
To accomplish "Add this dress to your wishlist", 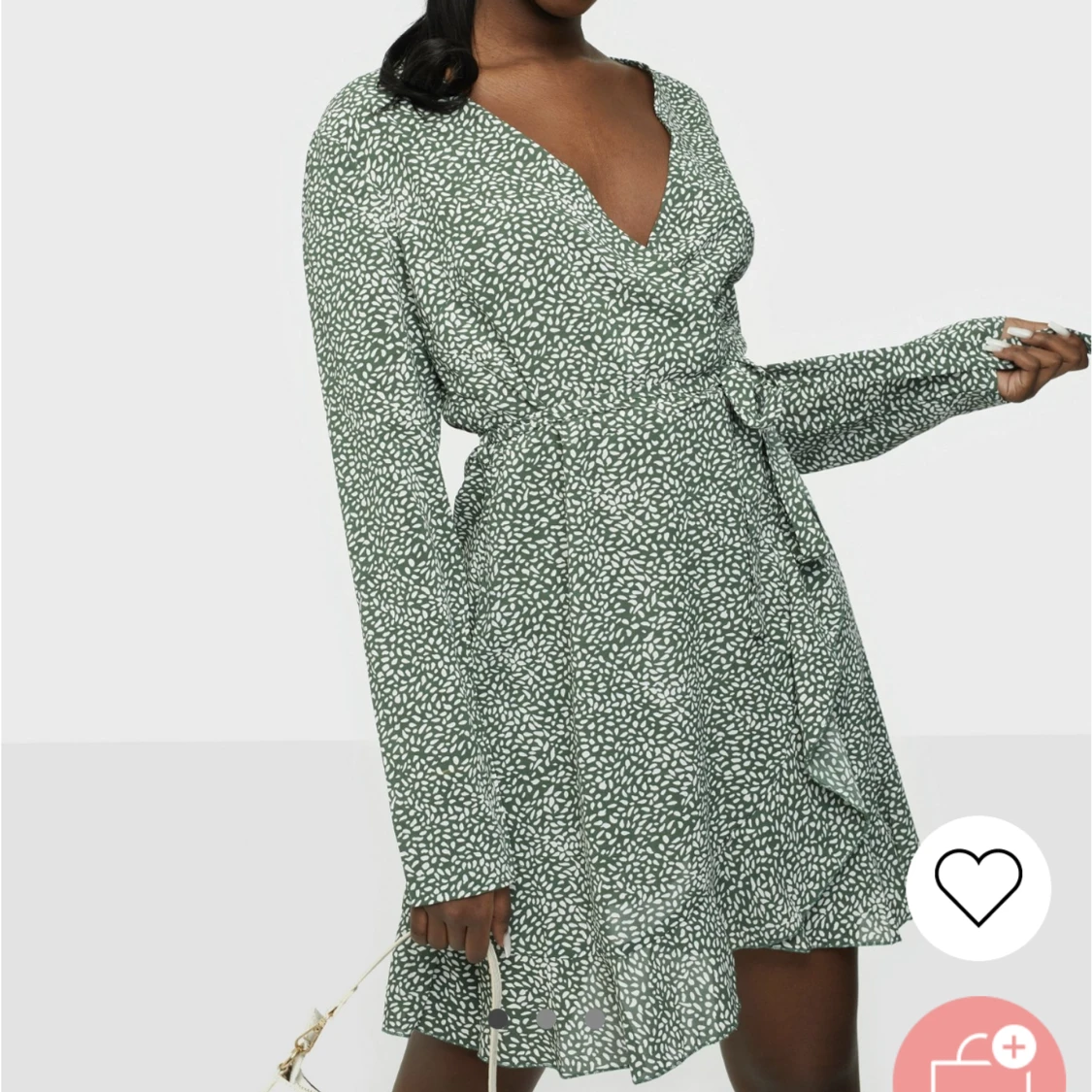I will point(977,886).
